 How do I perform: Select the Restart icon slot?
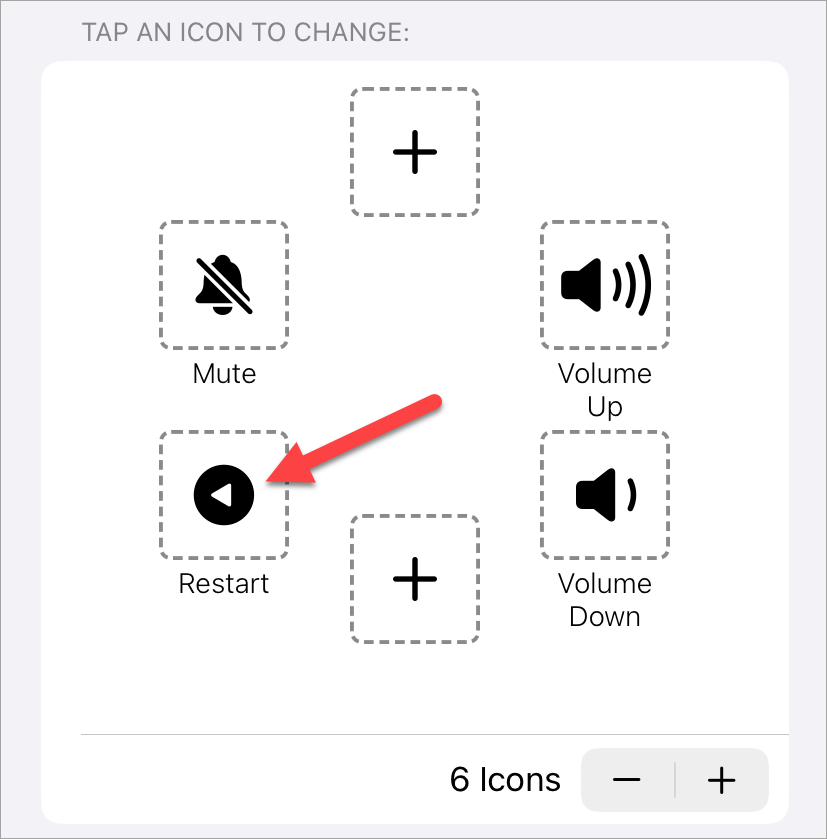point(224,495)
